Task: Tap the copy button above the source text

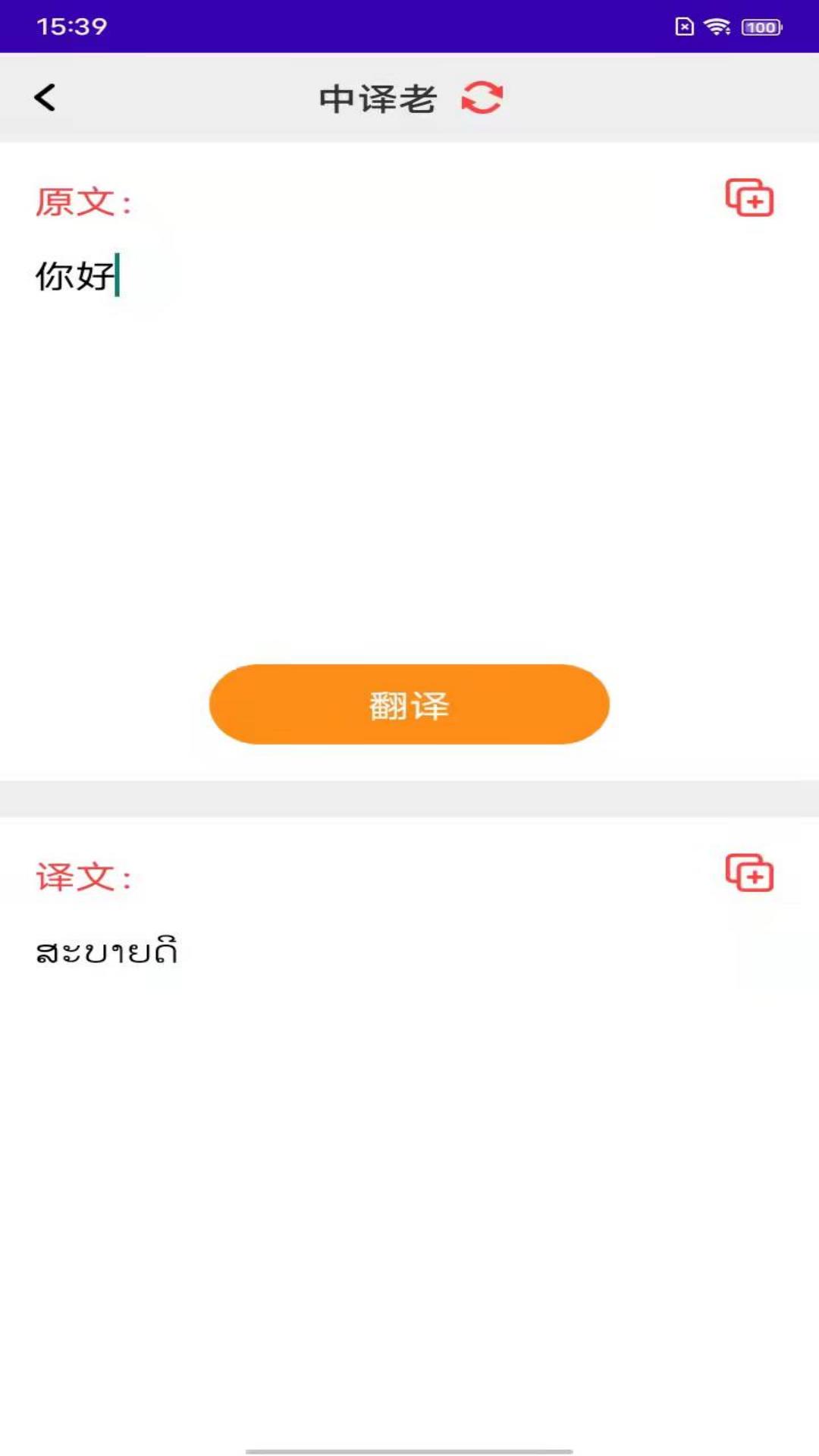Action: [x=750, y=199]
